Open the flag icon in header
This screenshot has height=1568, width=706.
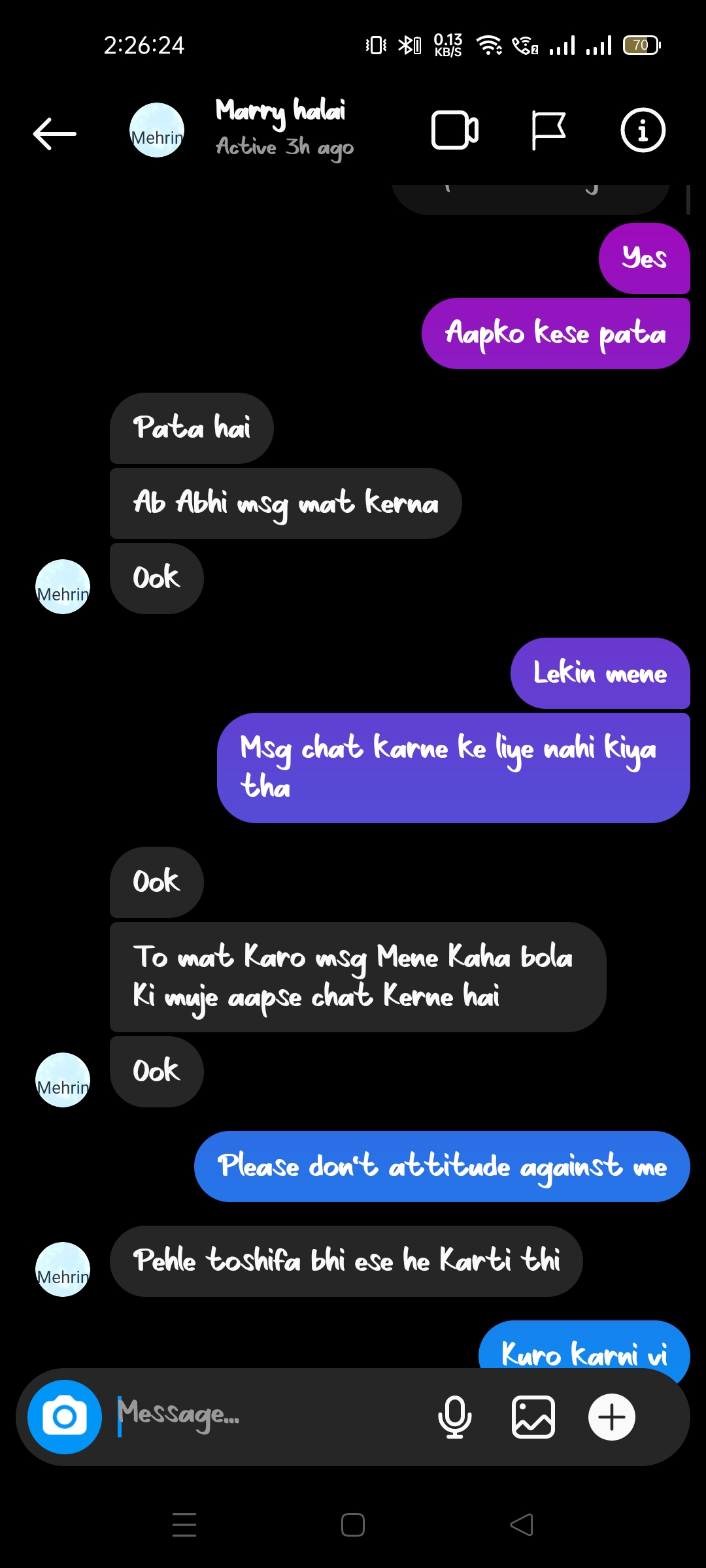pos(548,131)
